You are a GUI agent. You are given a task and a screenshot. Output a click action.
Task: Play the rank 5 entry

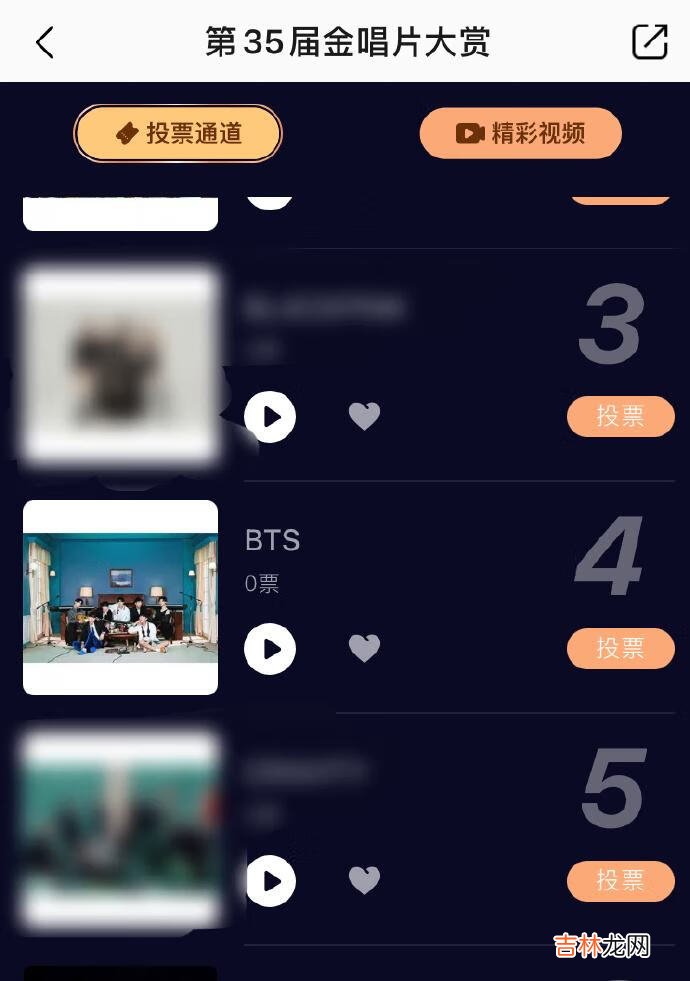tap(270, 880)
